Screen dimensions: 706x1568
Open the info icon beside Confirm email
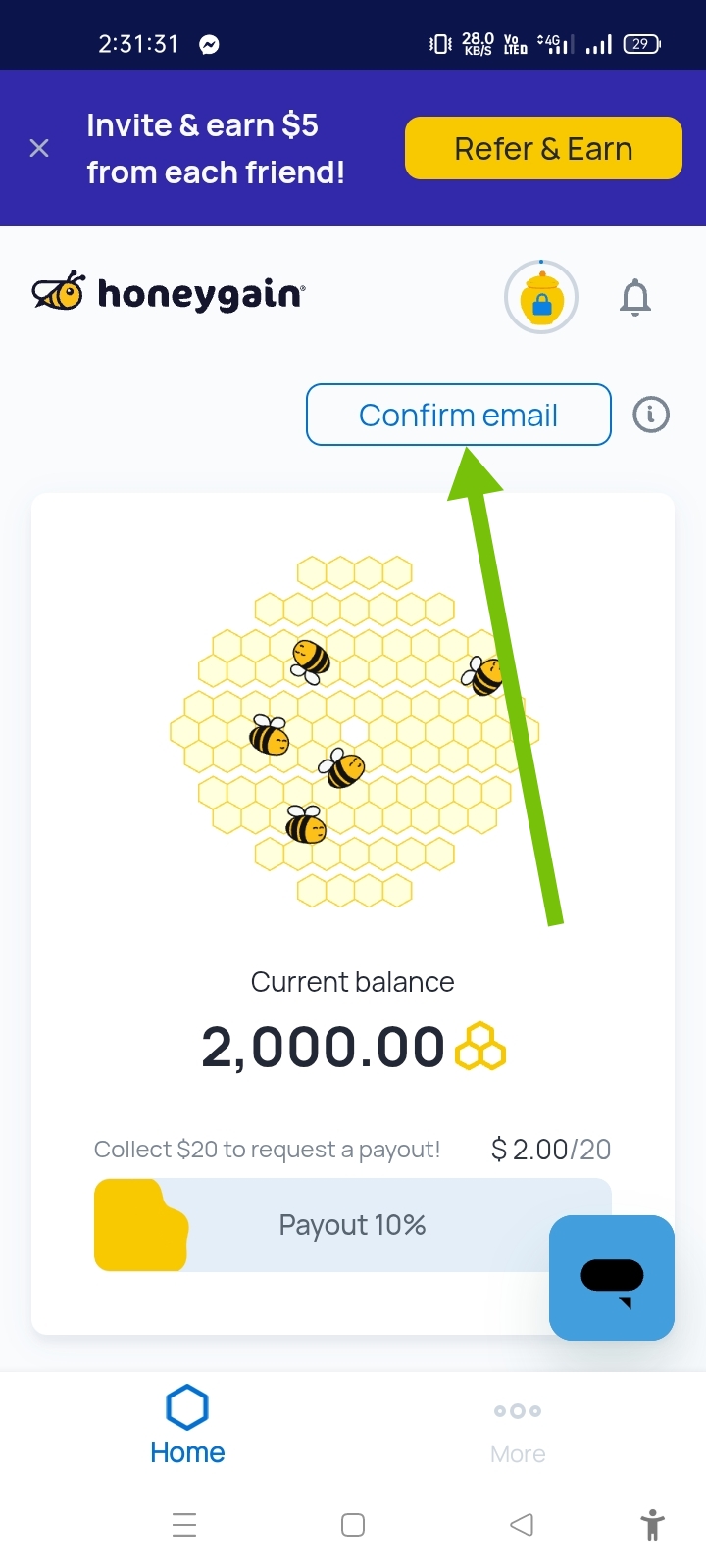point(651,415)
